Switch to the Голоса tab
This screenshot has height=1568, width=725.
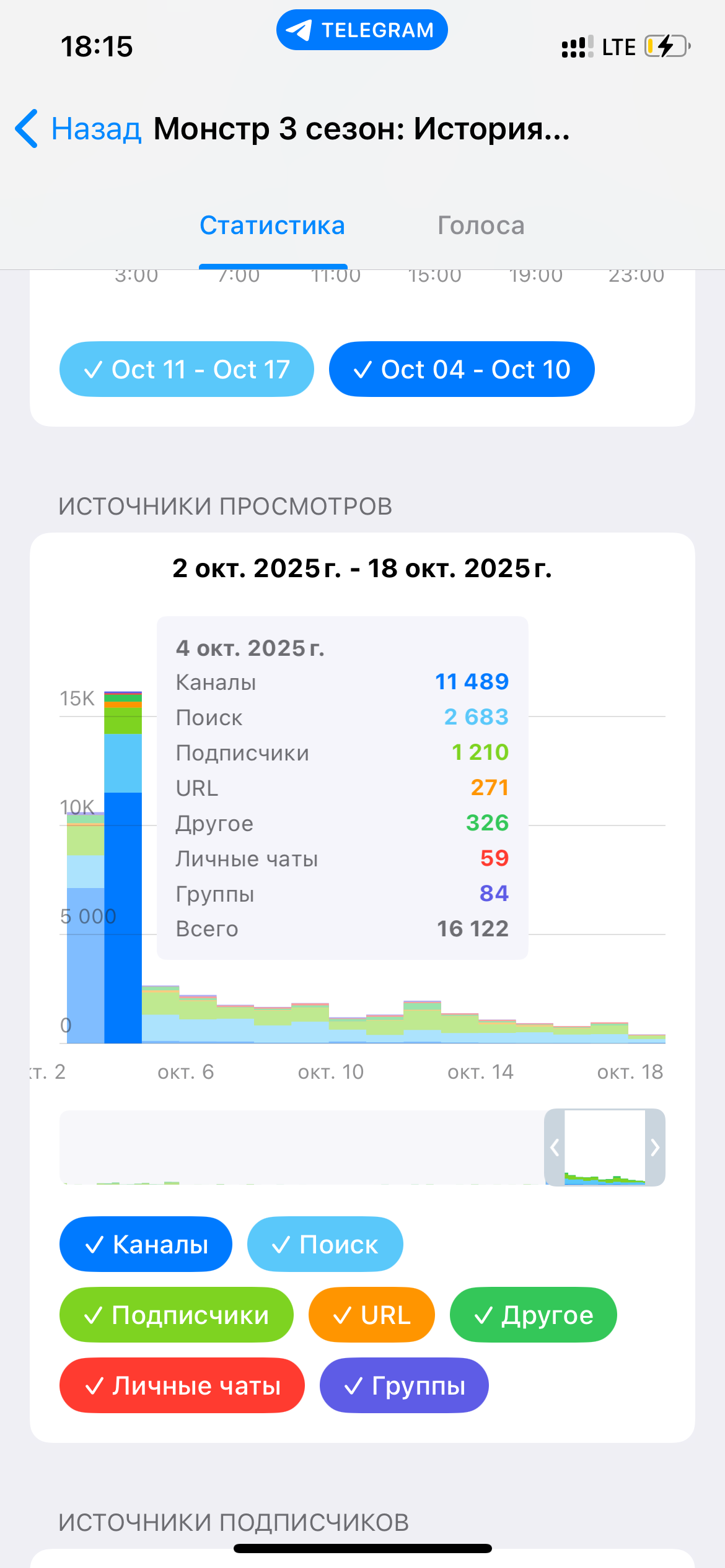click(481, 225)
